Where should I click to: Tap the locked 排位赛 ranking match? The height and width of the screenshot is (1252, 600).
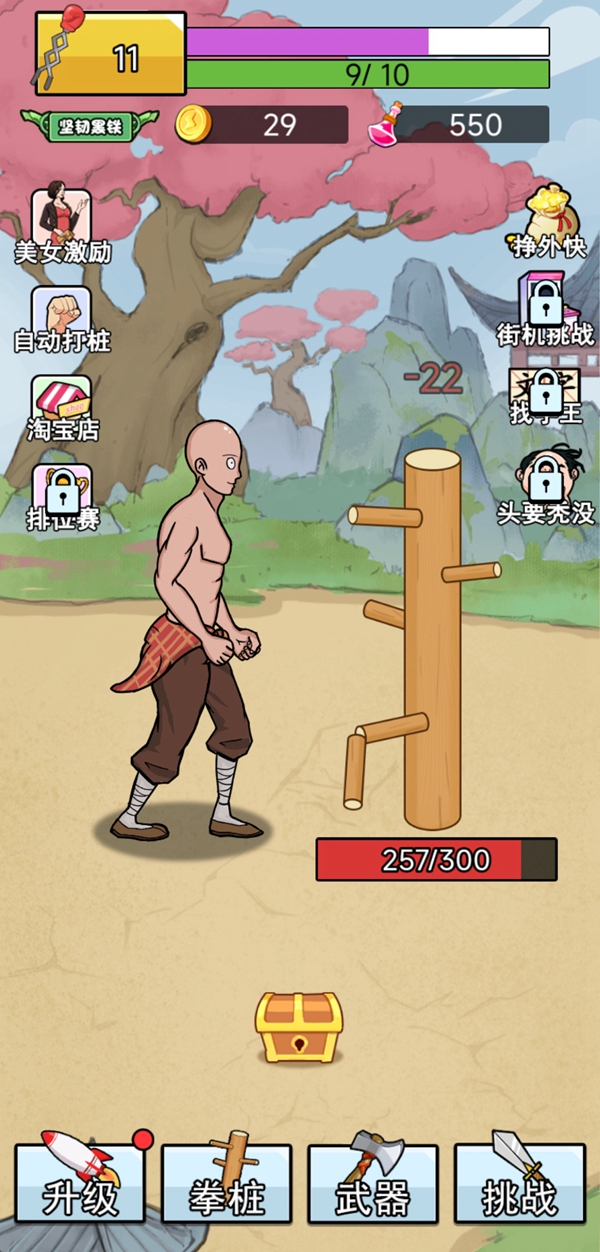pos(61,495)
